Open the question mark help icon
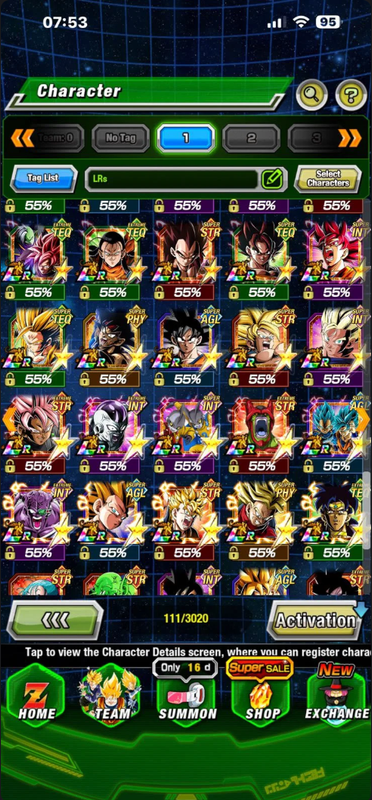 tap(351, 94)
